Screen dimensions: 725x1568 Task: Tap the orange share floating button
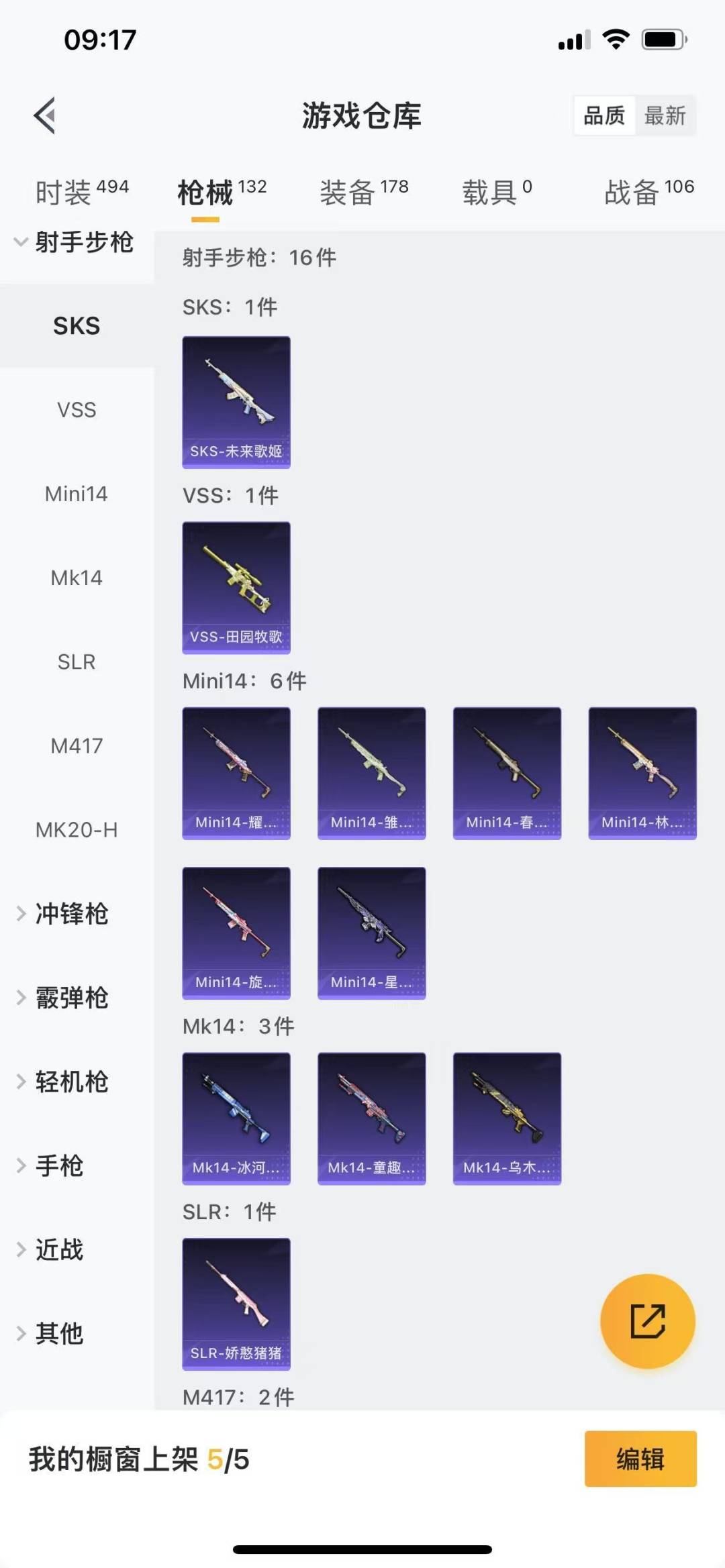point(648,1321)
